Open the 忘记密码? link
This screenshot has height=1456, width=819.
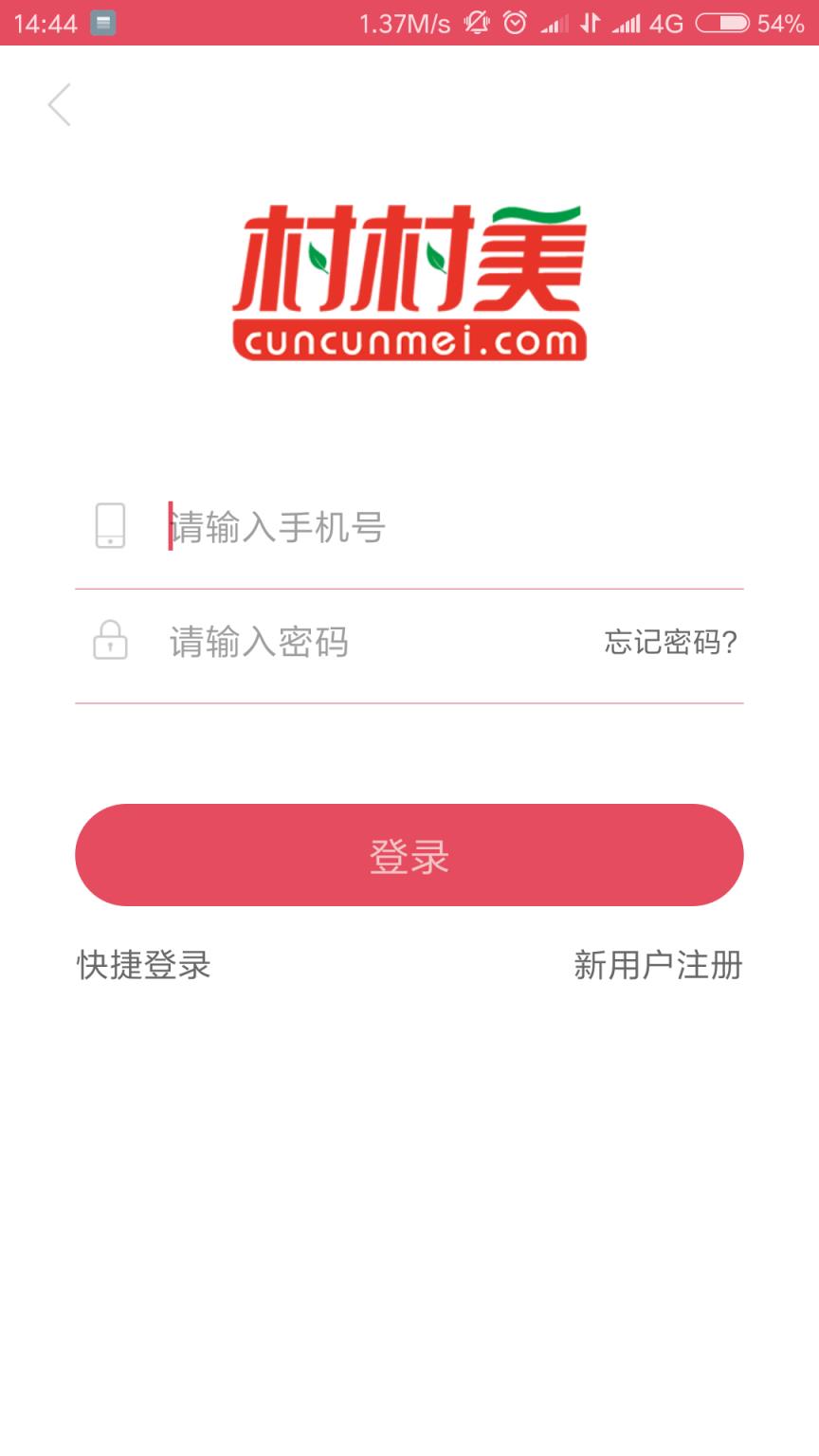[x=670, y=643]
